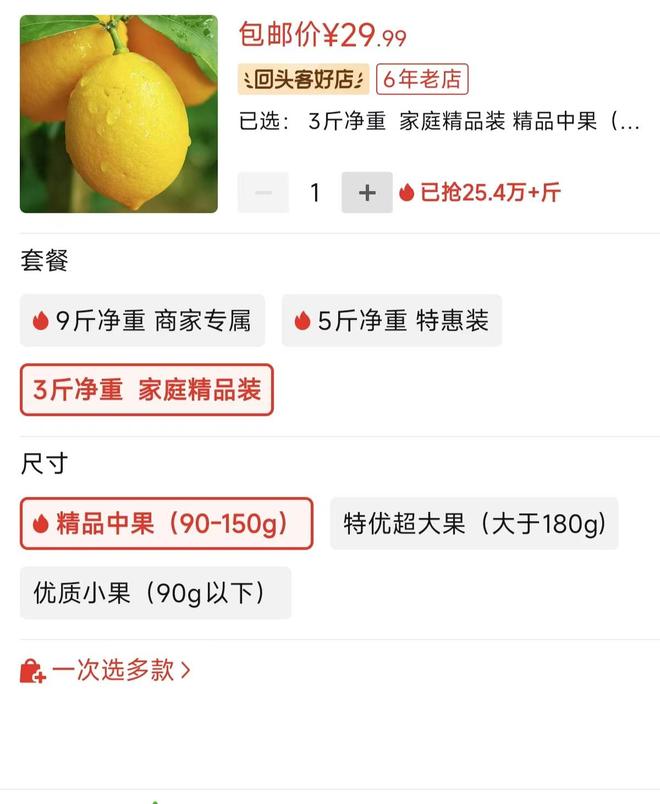Decrease quantity with the minus button

(263, 193)
